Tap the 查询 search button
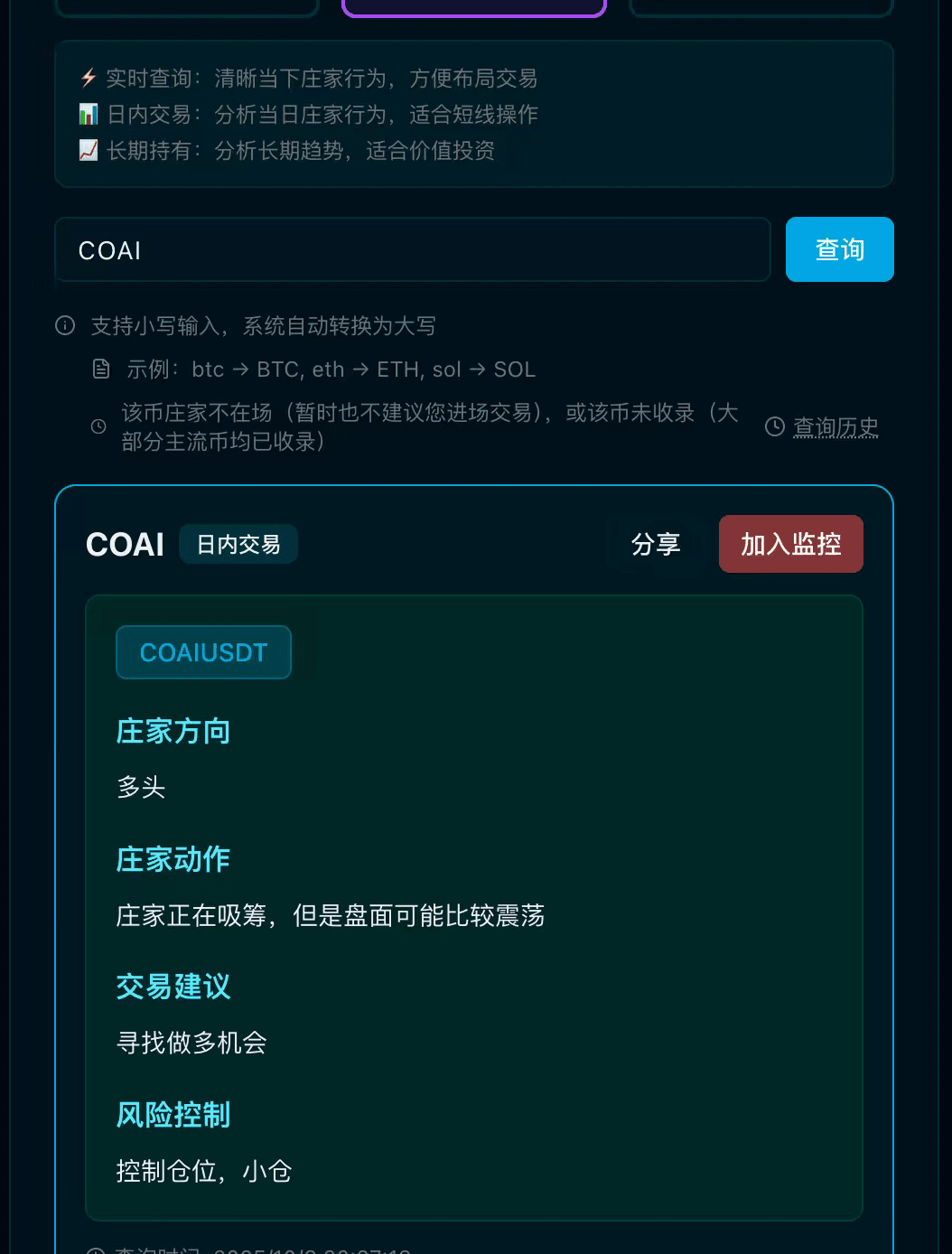The height and width of the screenshot is (1254, 952). tap(839, 249)
